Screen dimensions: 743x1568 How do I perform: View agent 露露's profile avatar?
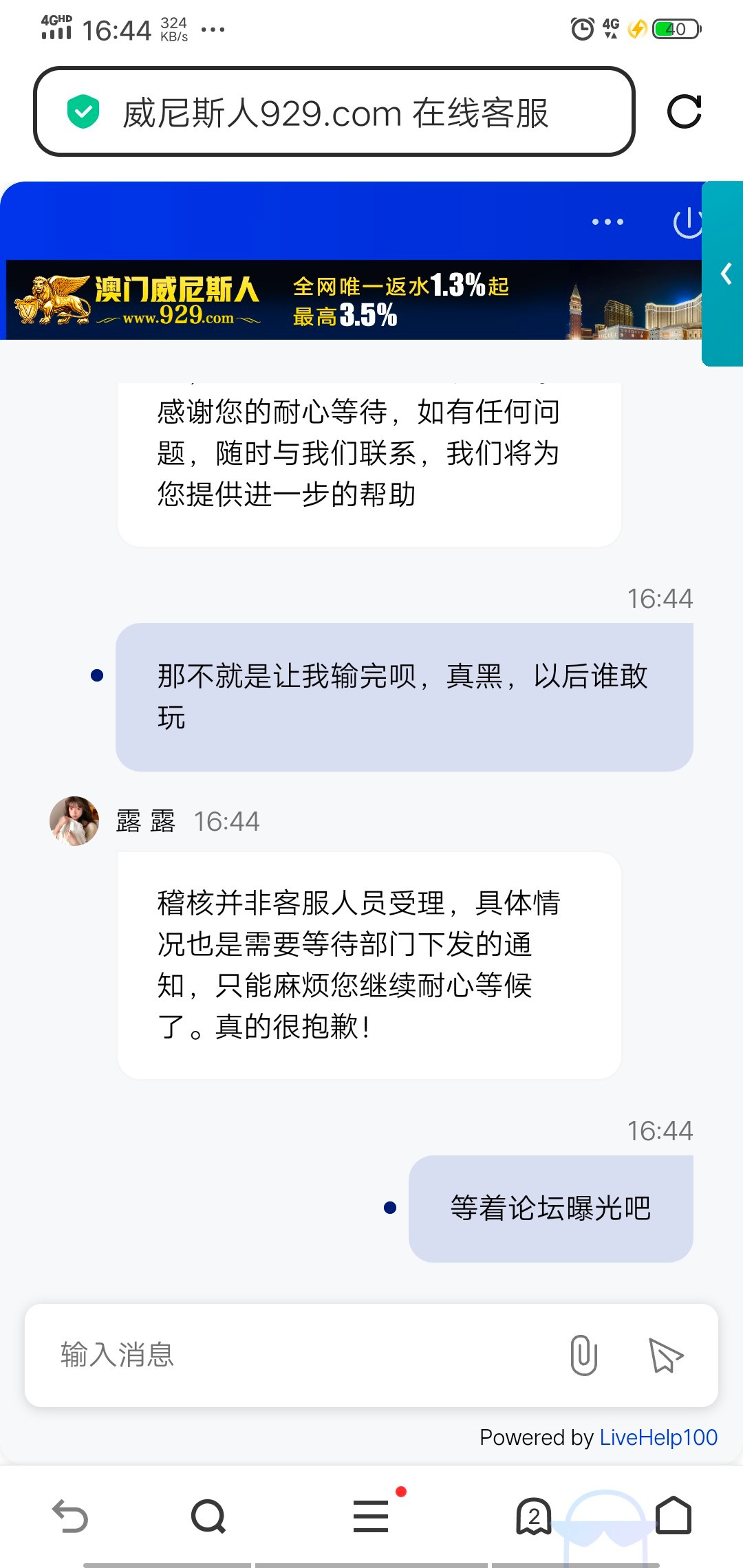(74, 820)
